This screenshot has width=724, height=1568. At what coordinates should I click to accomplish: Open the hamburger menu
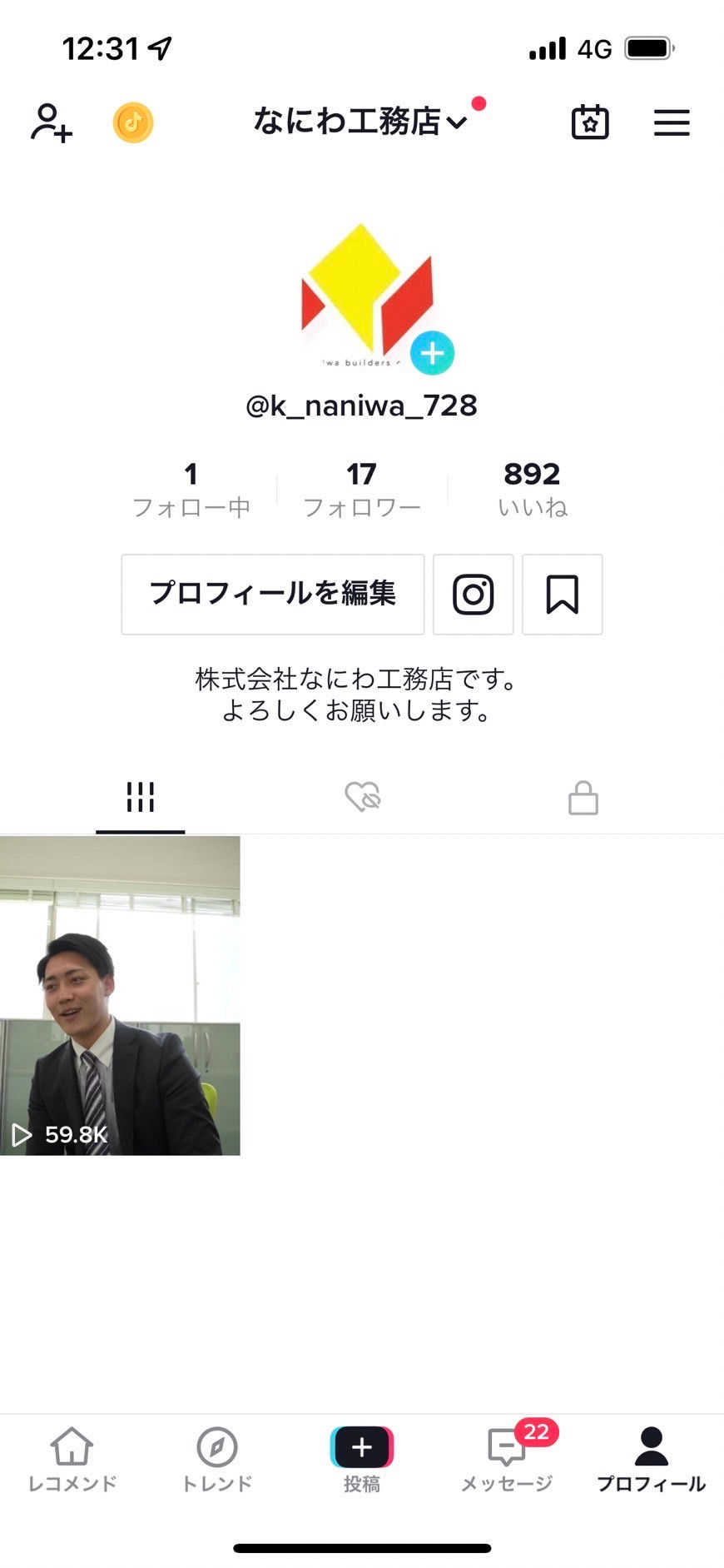click(672, 122)
